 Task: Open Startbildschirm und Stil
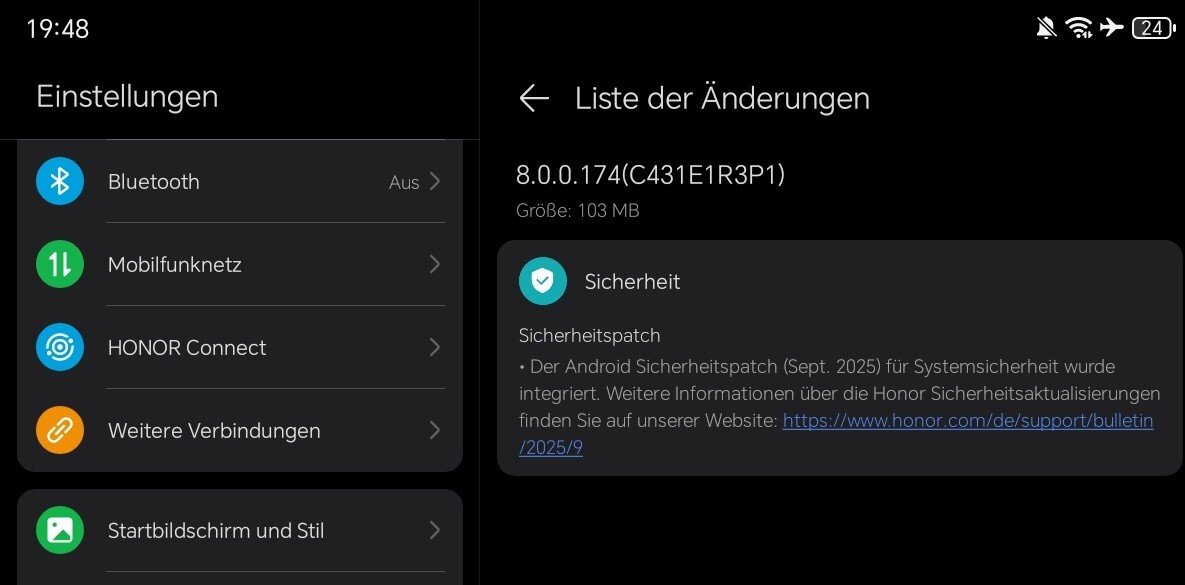point(240,531)
